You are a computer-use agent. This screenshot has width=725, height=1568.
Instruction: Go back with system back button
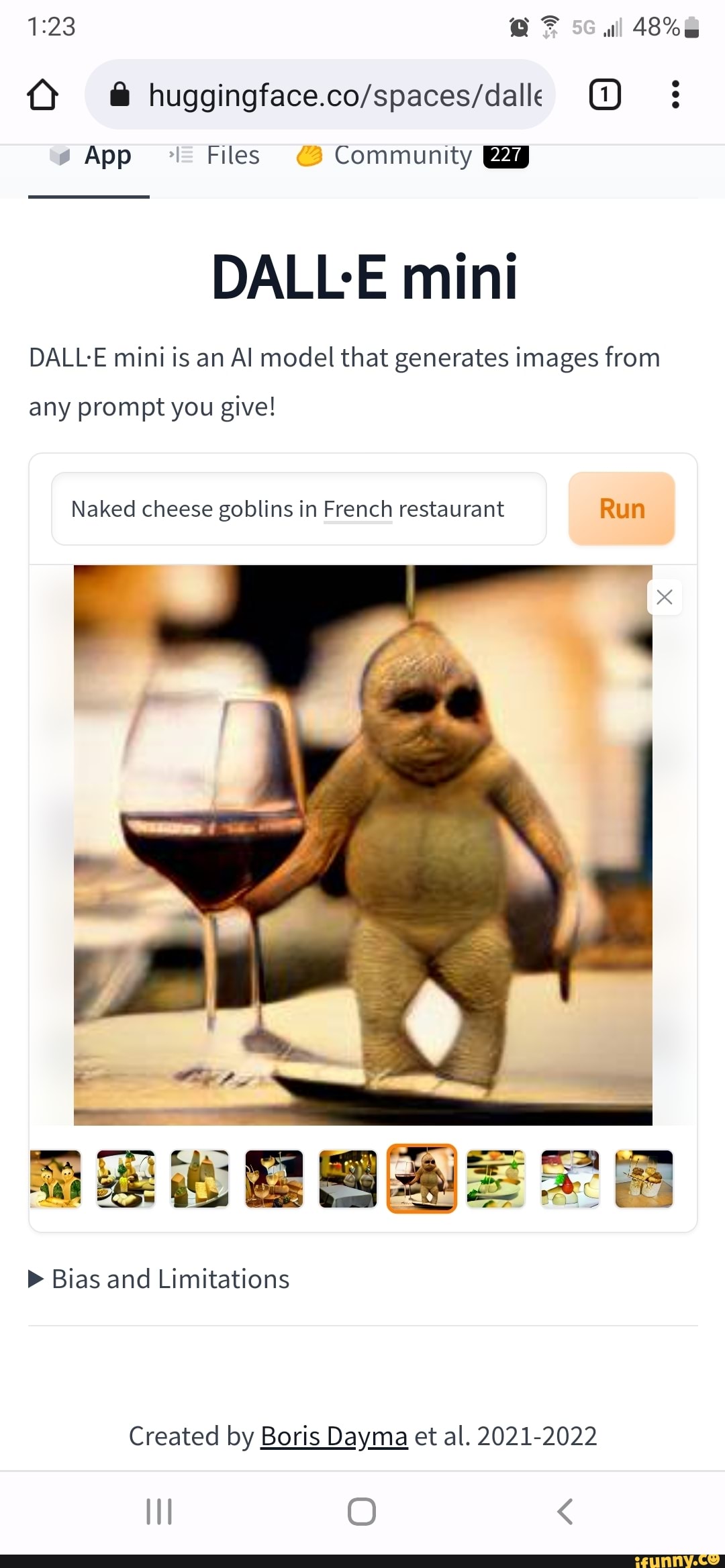tap(565, 1512)
